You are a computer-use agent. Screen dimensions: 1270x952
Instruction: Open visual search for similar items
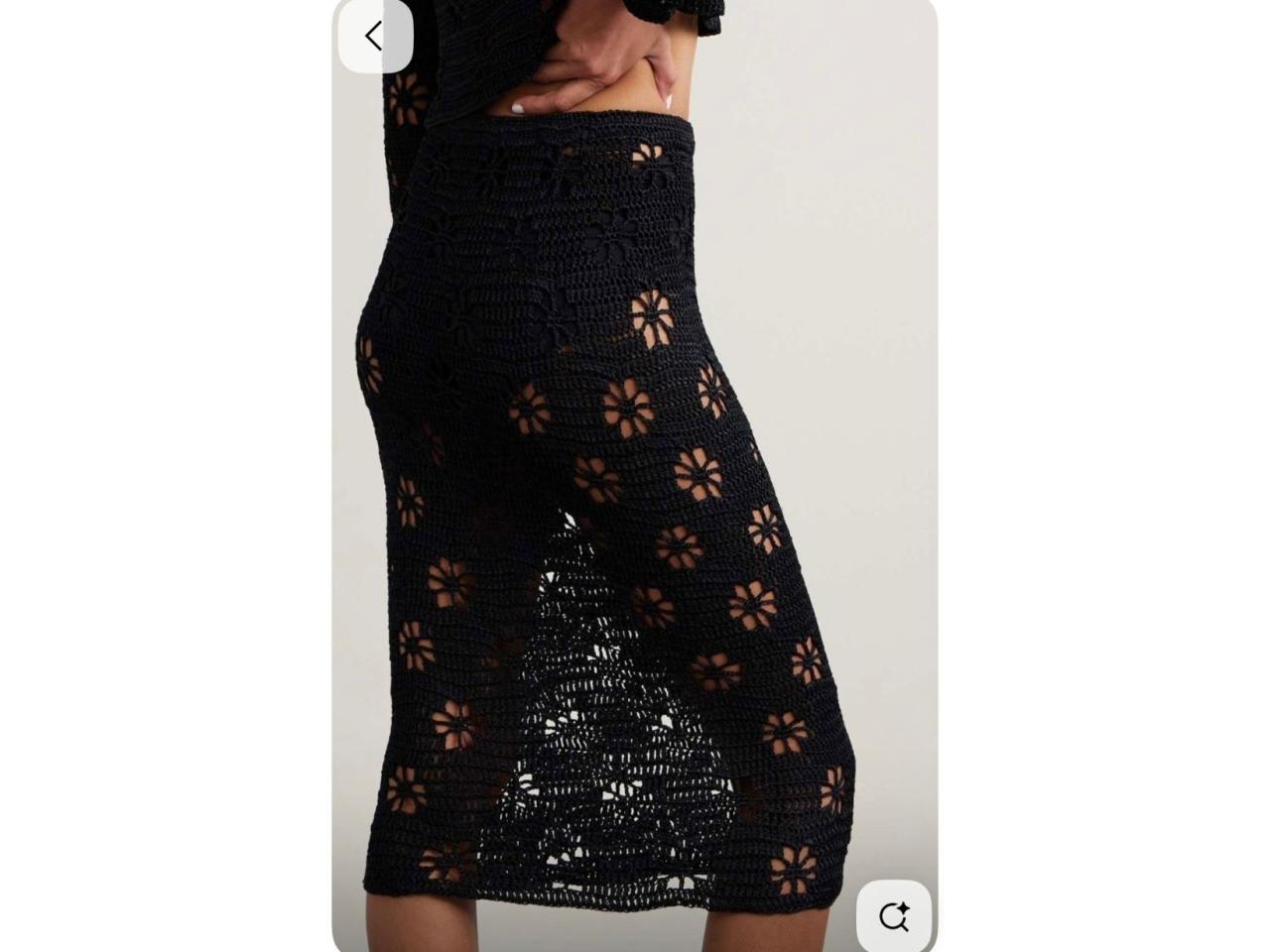(x=894, y=916)
